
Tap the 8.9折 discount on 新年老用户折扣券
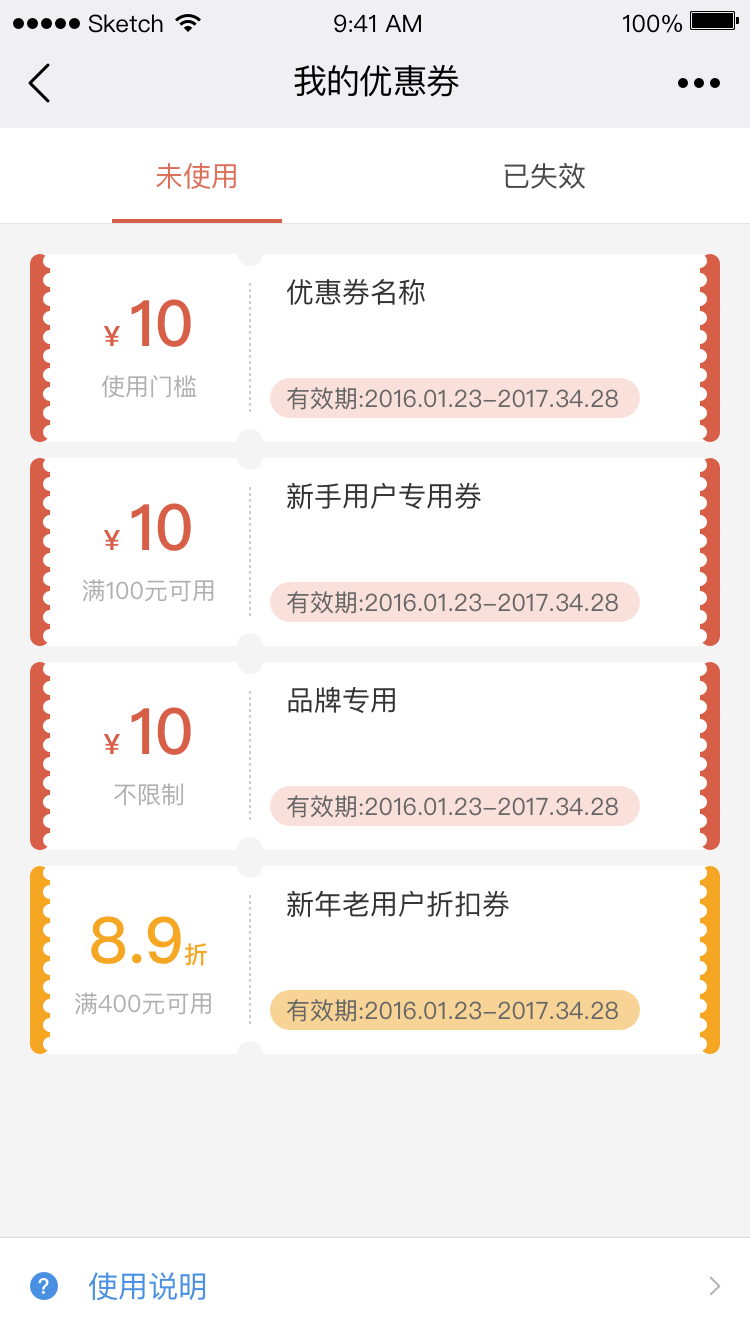pos(150,940)
